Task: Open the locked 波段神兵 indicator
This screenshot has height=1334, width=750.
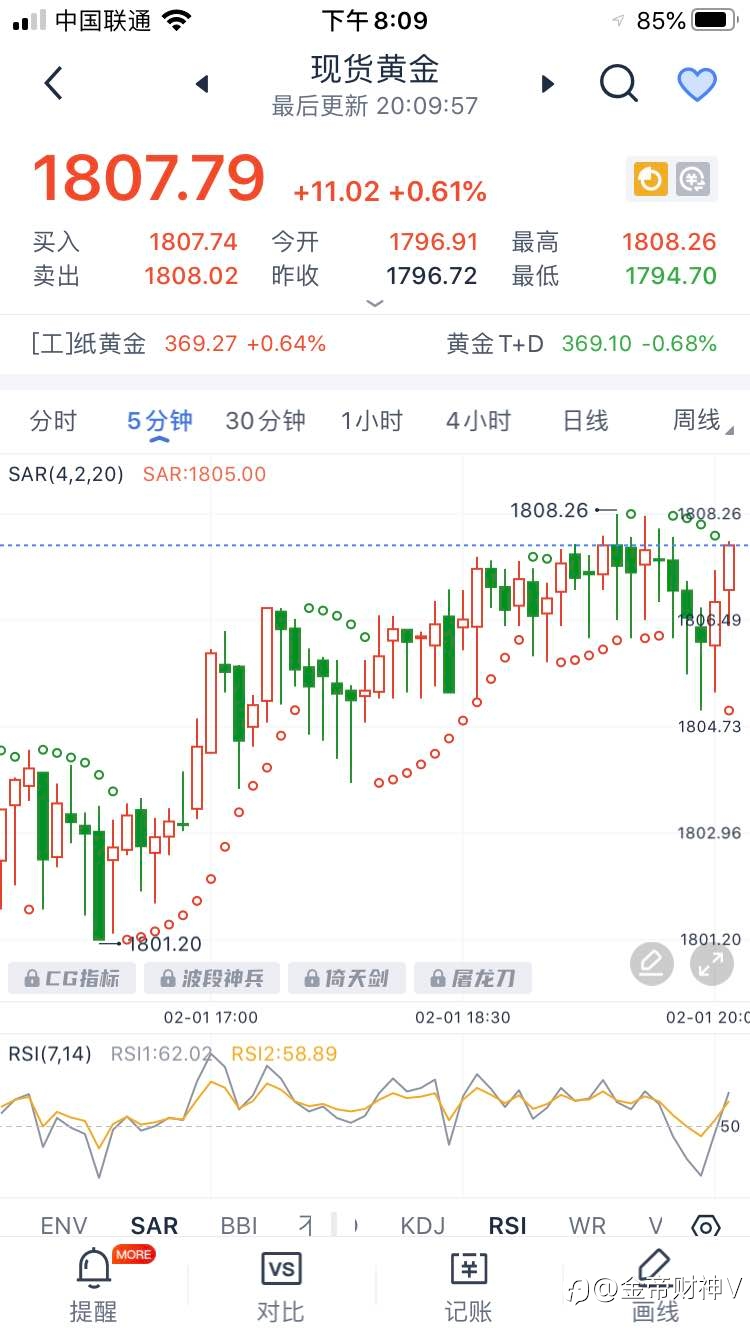Action: [210, 978]
